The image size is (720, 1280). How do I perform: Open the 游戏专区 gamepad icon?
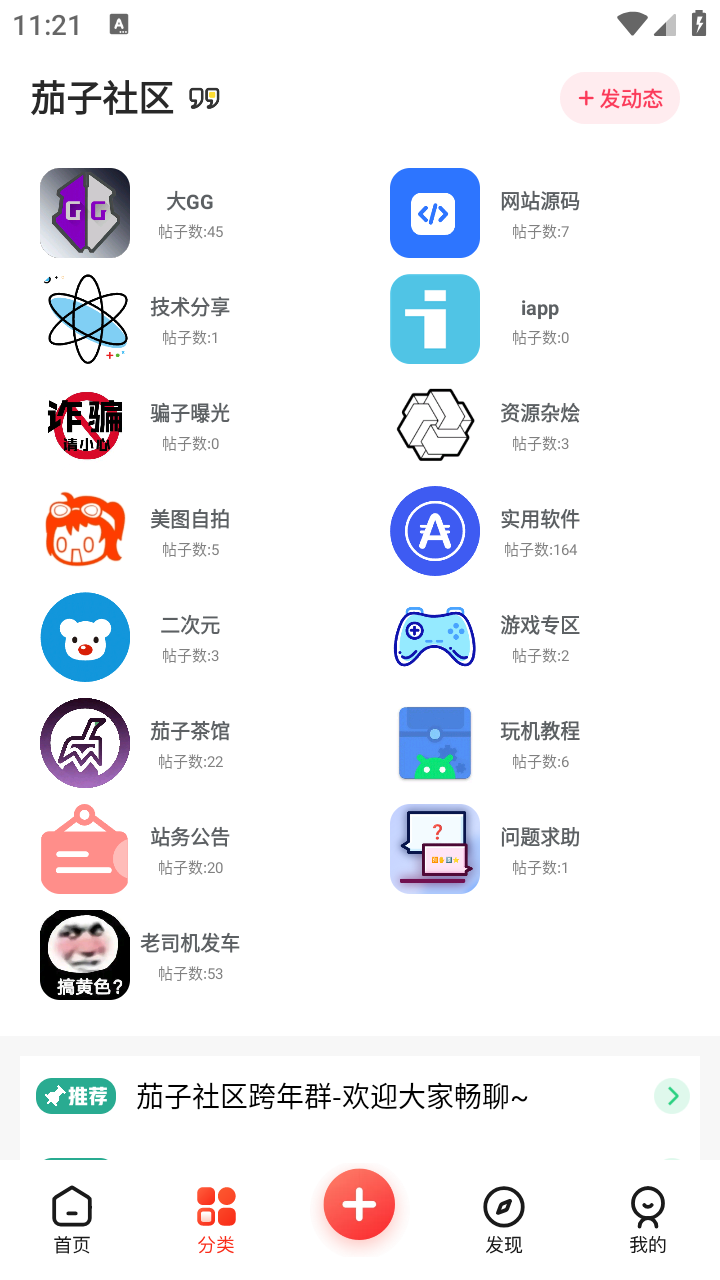(434, 637)
